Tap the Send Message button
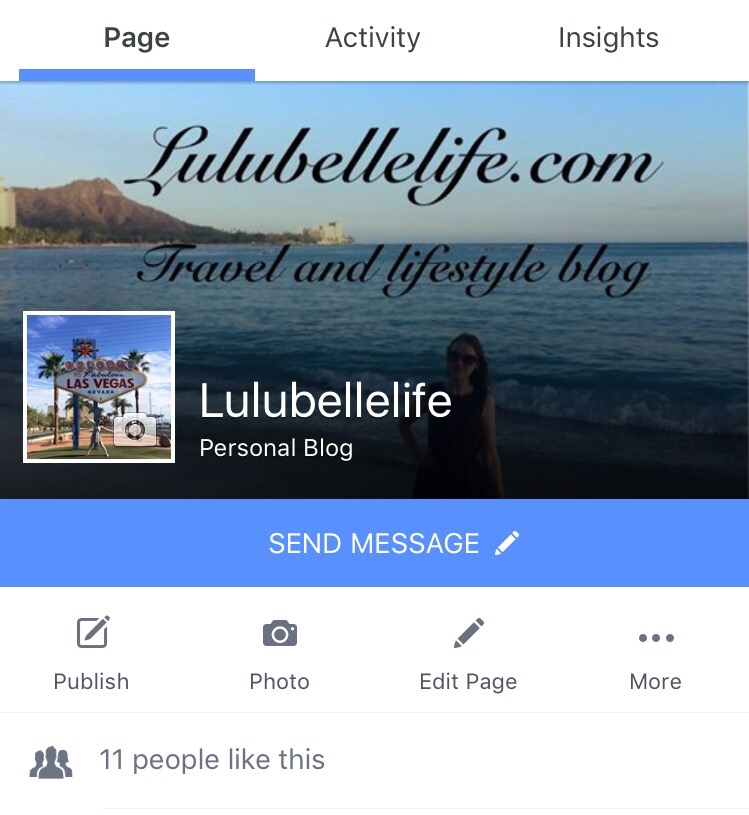The image size is (749, 815). pos(374,543)
